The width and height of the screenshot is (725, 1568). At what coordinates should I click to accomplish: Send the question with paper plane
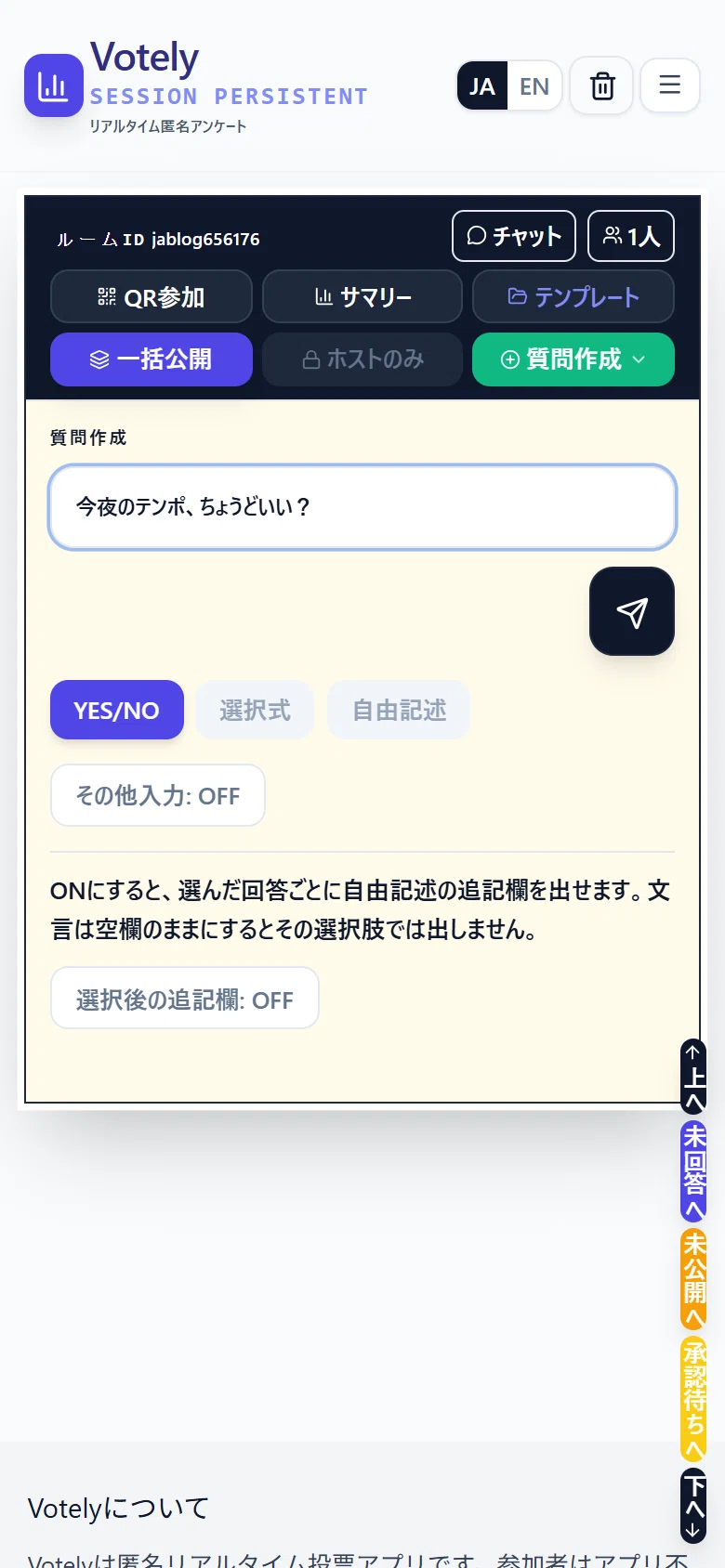[632, 611]
